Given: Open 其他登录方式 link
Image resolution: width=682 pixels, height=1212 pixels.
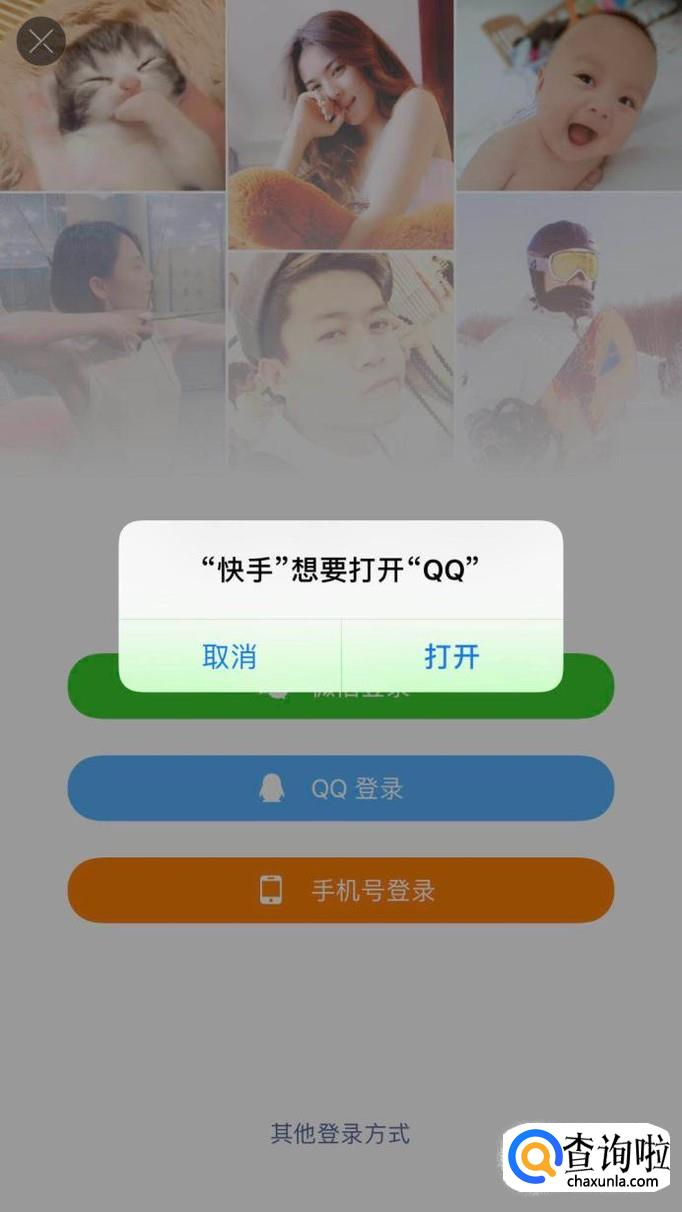Looking at the screenshot, I should click(340, 1134).
